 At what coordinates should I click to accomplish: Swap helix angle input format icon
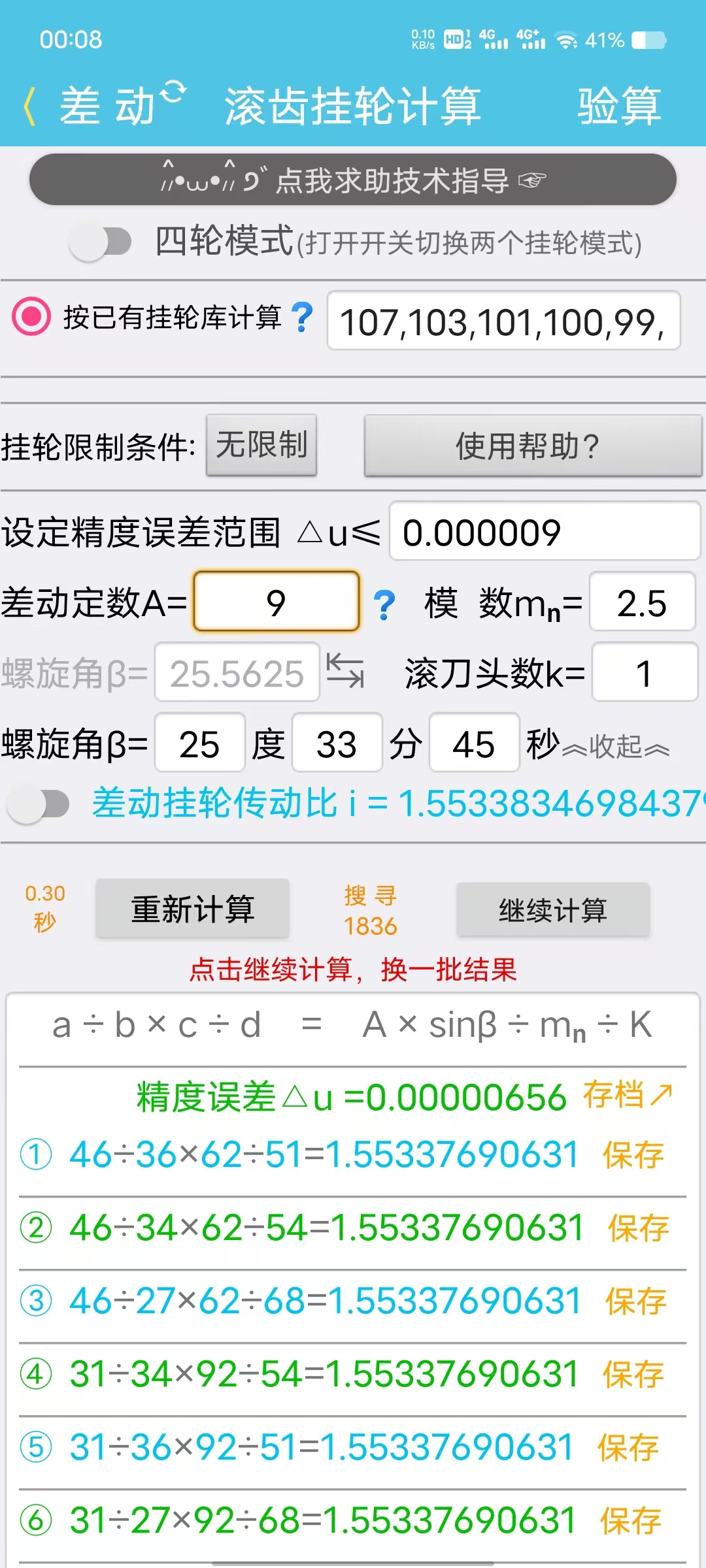345,671
